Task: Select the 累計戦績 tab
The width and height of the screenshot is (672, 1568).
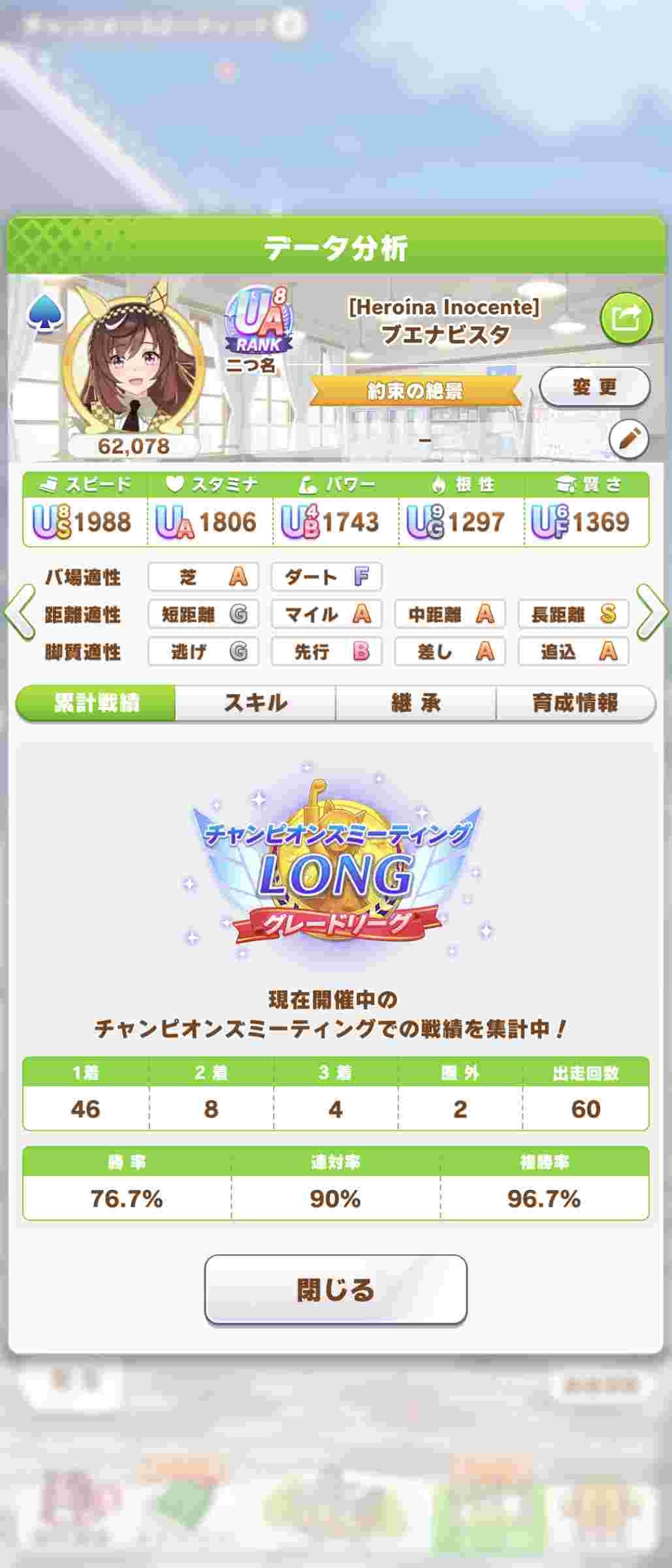Action: (x=96, y=703)
